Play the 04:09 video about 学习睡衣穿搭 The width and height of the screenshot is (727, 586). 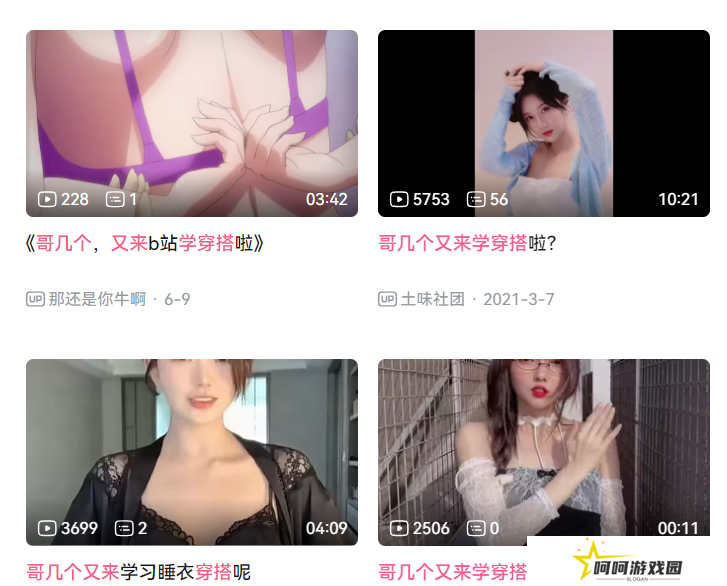[x=191, y=451]
